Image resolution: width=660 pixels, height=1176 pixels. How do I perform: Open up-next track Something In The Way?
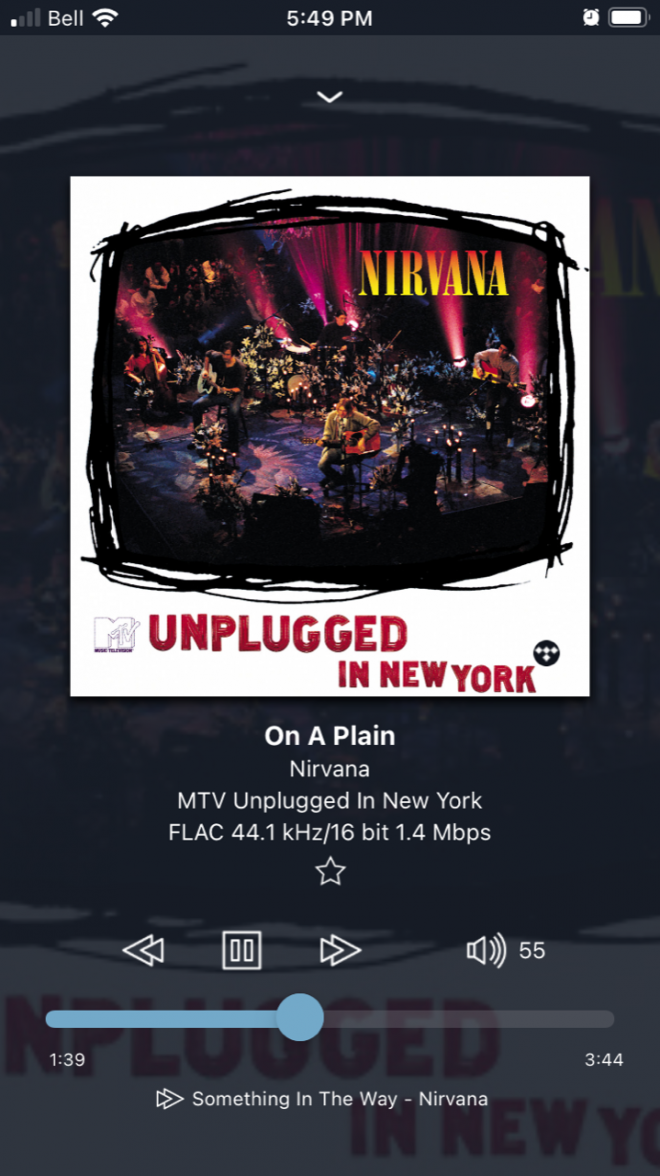[x=322, y=1099]
